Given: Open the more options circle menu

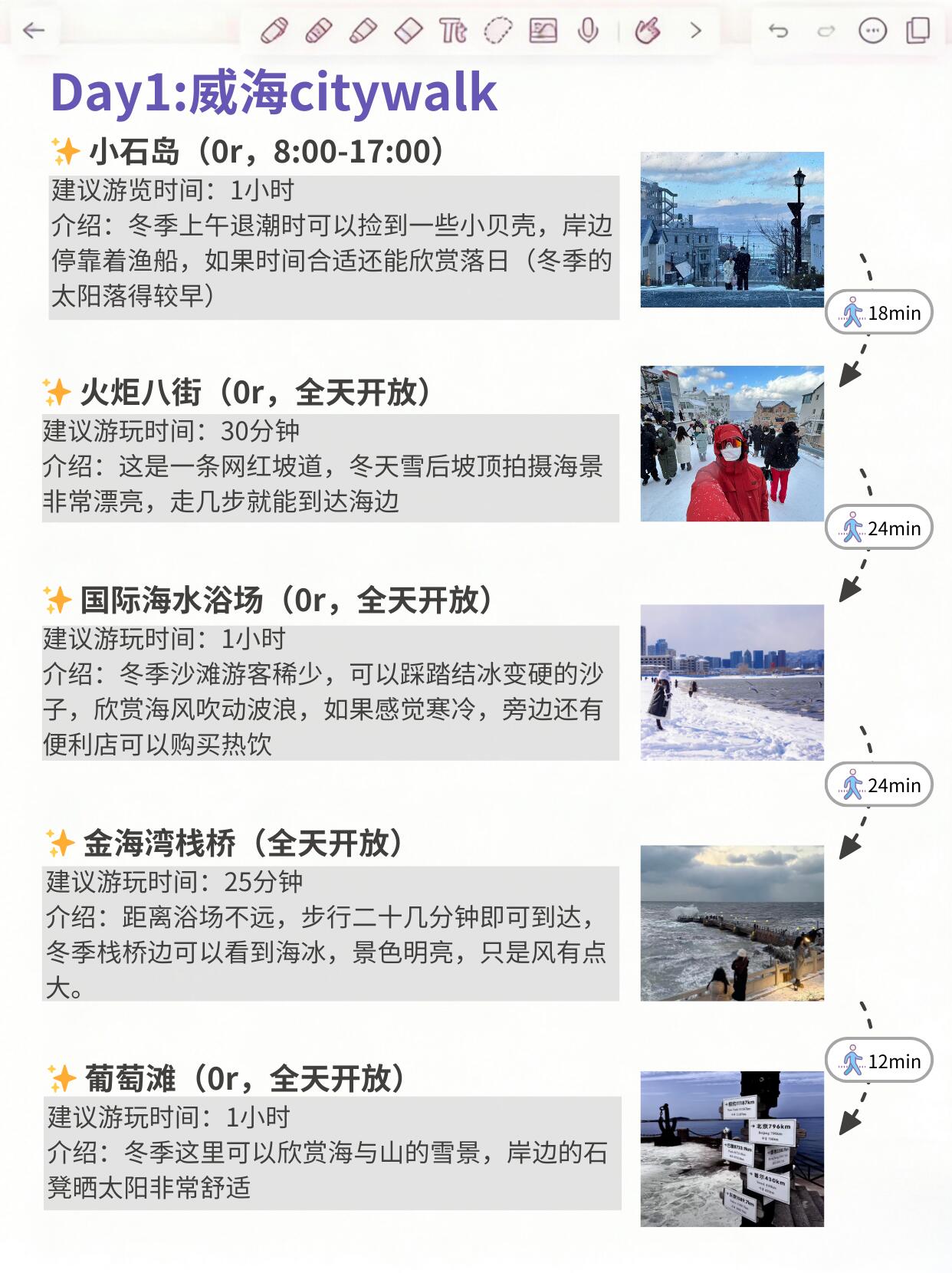Looking at the screenshot, I should tap(872, 31).
